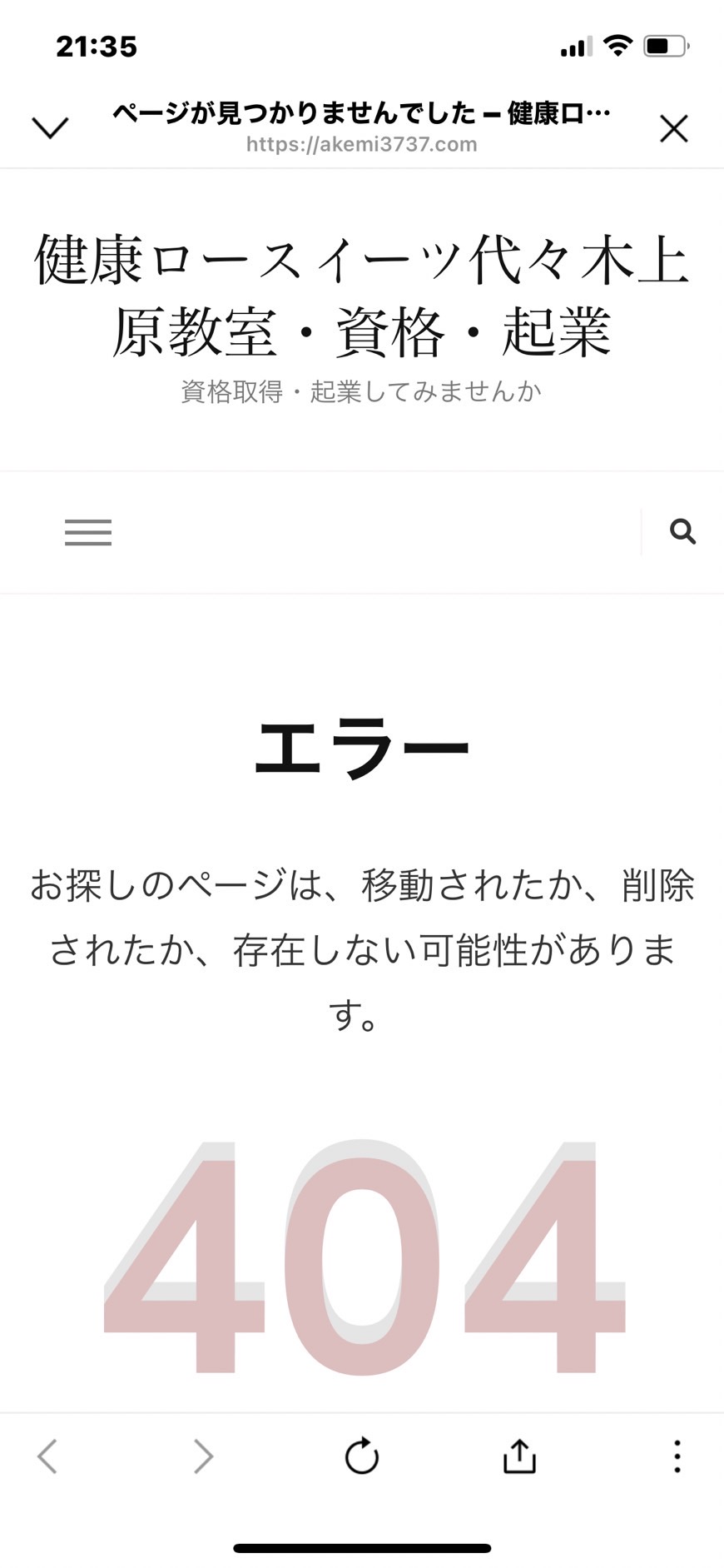The height and width of the screenshot is (1568, 724).
Task: Close the in-app browser
Action: click(x=673, y=129)
